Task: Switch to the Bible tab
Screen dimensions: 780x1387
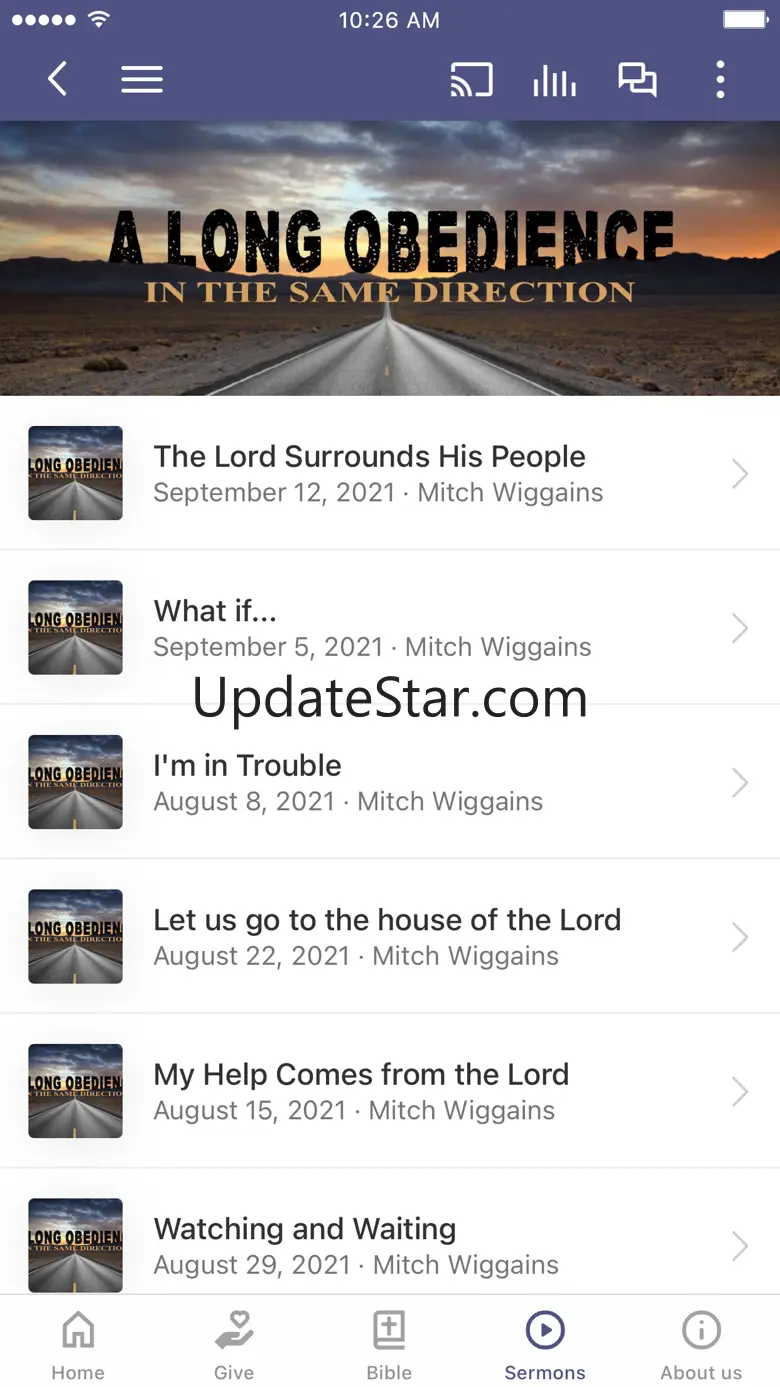Action: [x=389, y=1345]
